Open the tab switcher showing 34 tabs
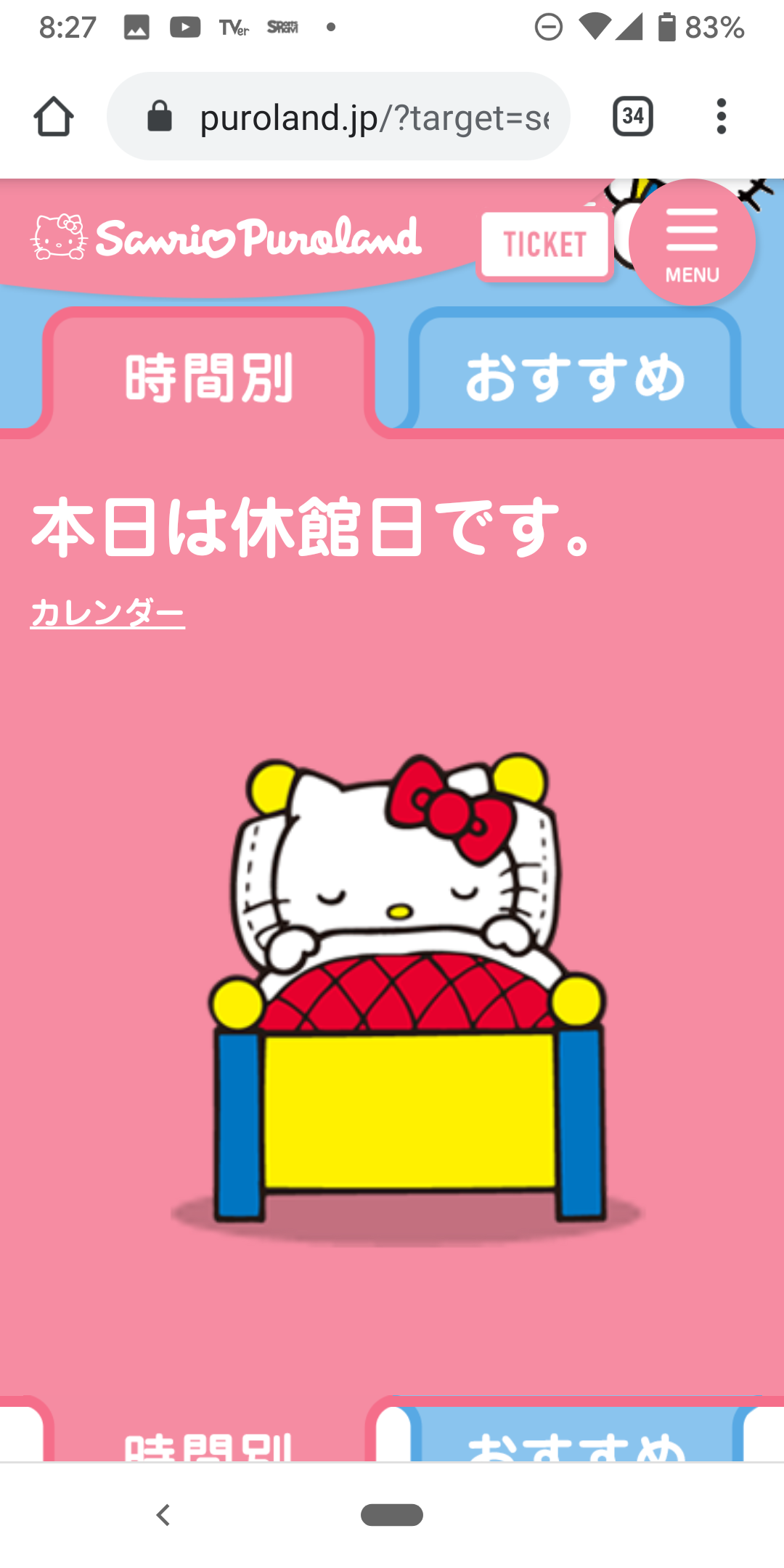 click(x=632, y=115)
